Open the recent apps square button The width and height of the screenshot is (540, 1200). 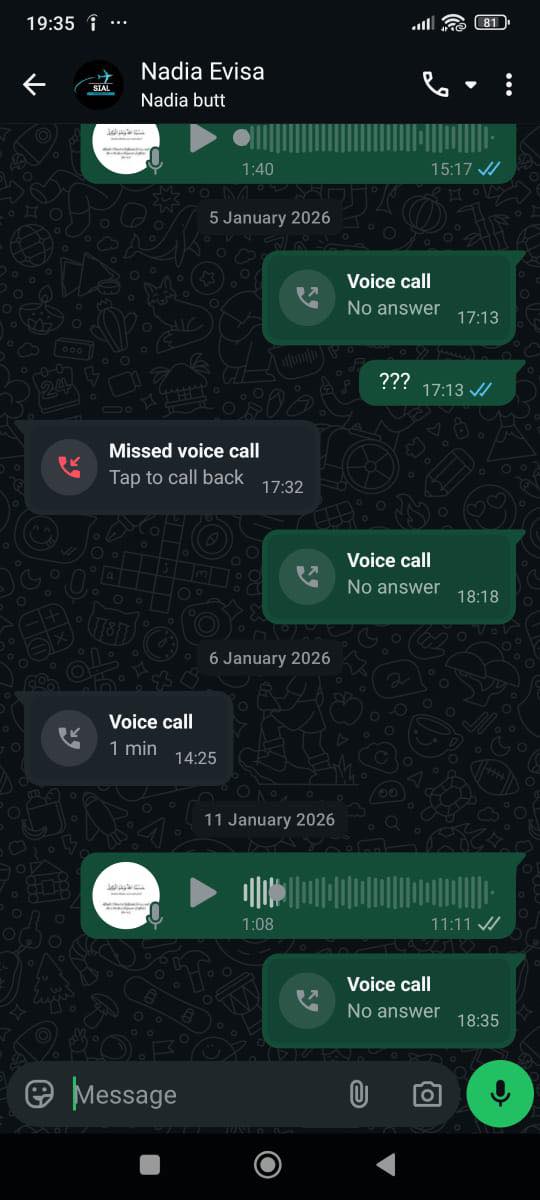click(150, 1164)
